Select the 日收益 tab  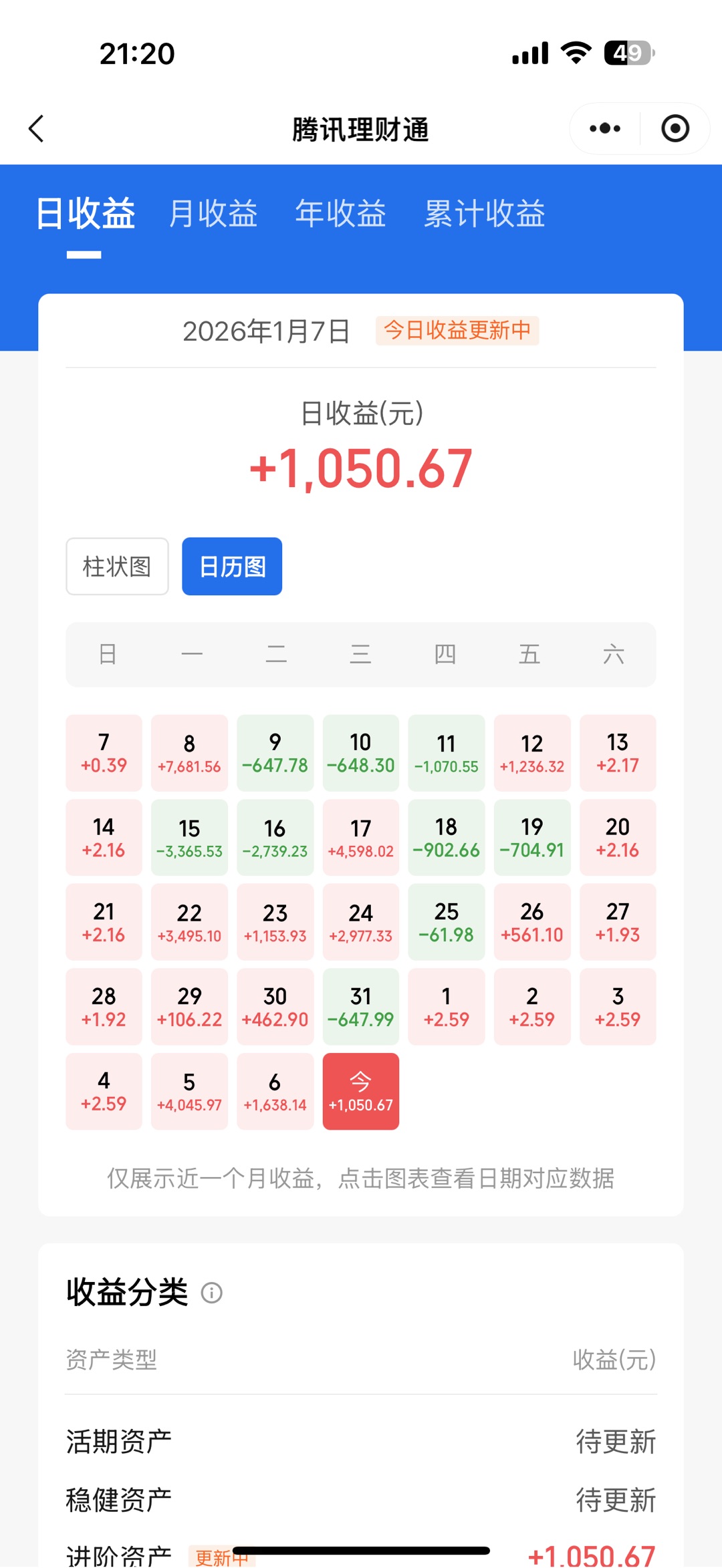pyautogui.click(x=85, y=214)
